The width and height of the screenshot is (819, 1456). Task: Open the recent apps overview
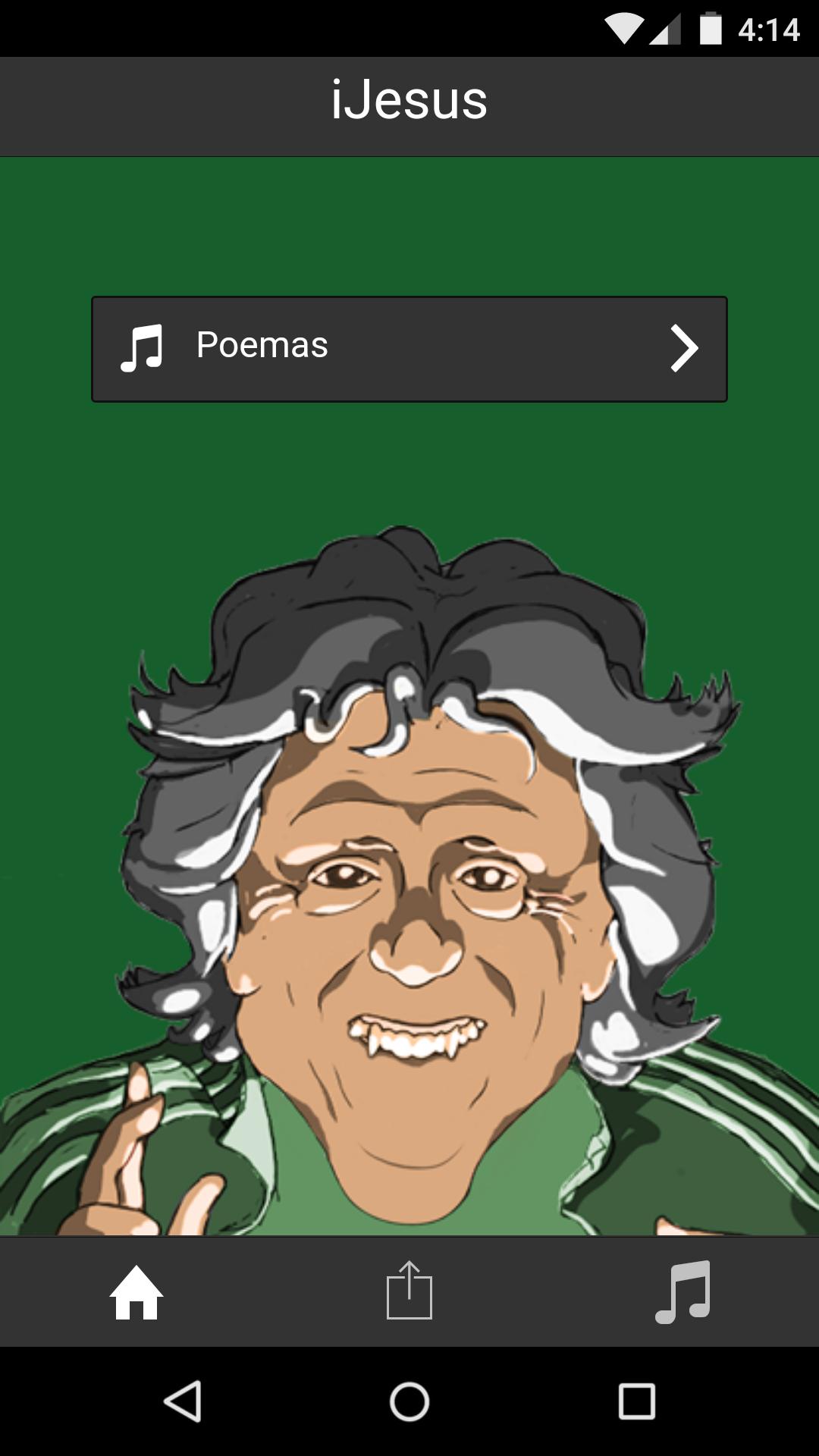click(636, 1401)
